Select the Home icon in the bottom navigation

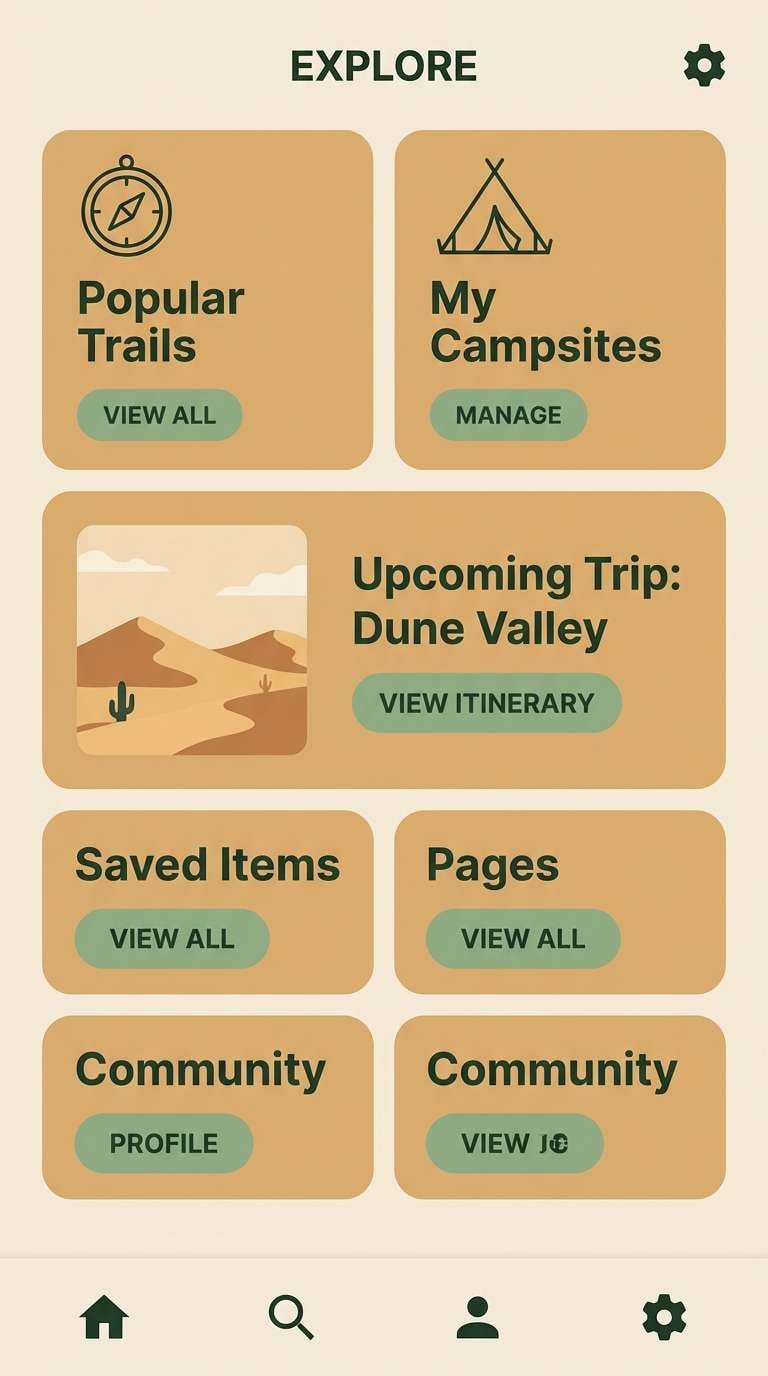click(106, 1318)
